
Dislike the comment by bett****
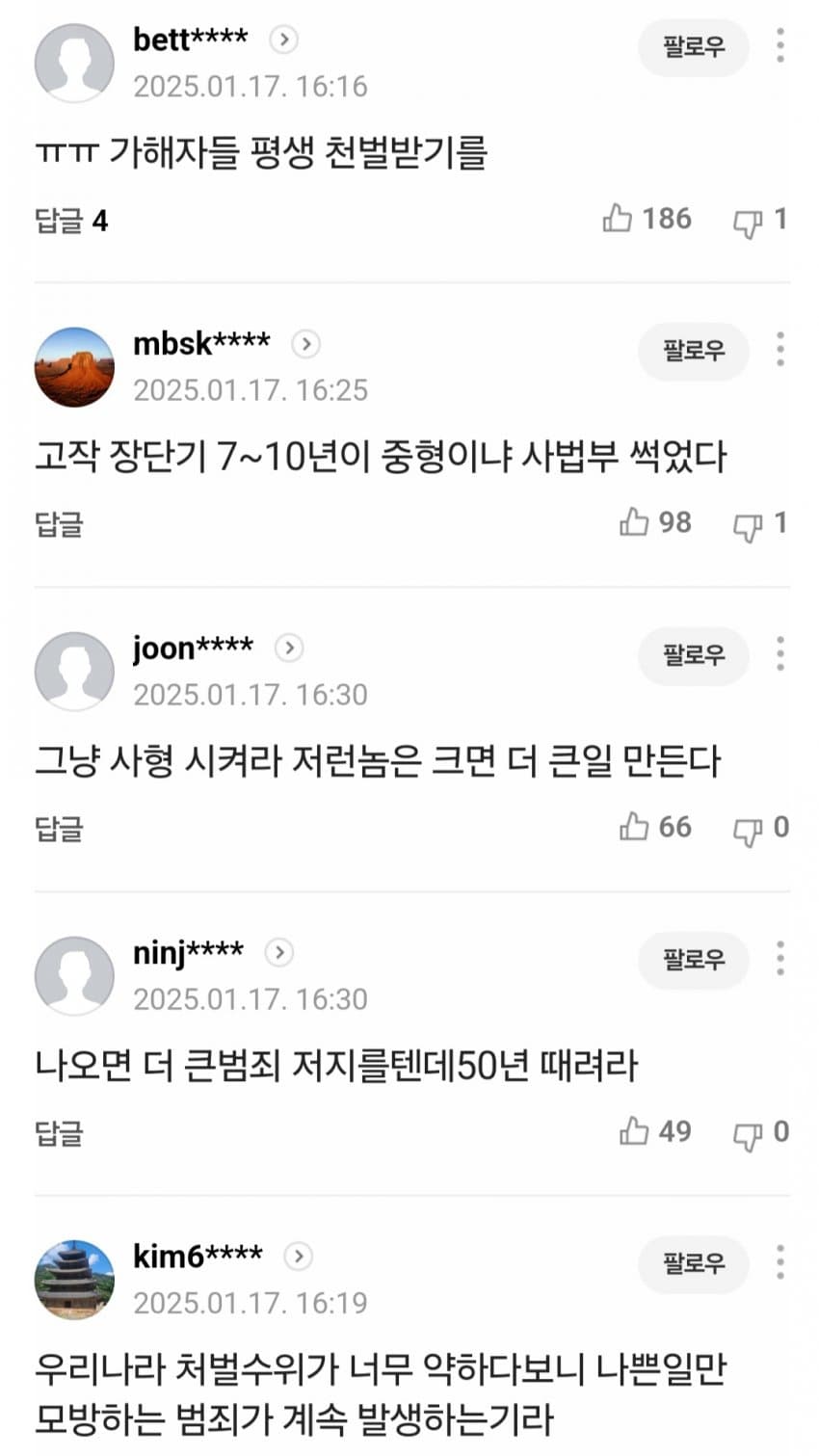coord(748,222)
